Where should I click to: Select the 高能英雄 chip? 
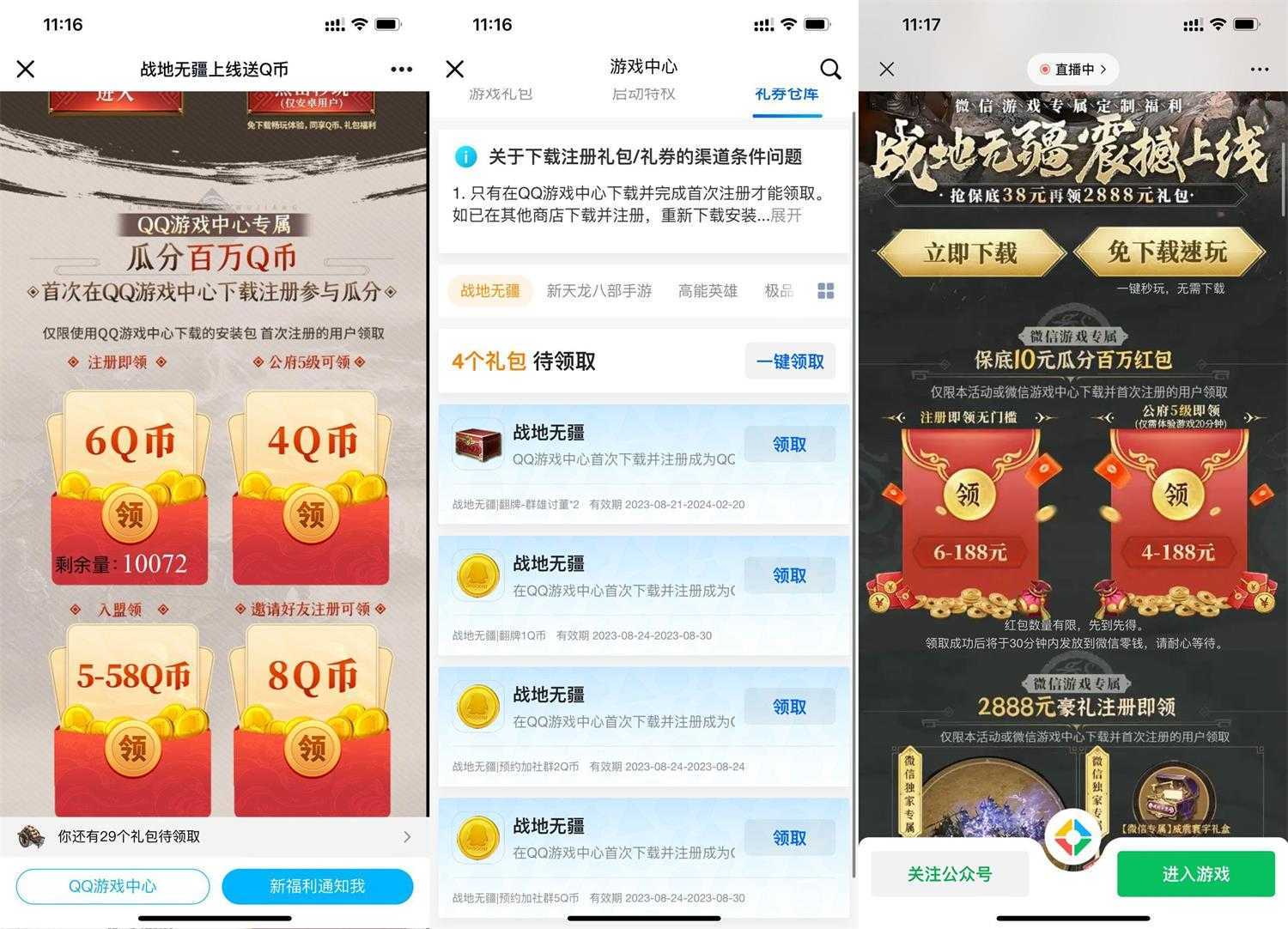point(708,291)
